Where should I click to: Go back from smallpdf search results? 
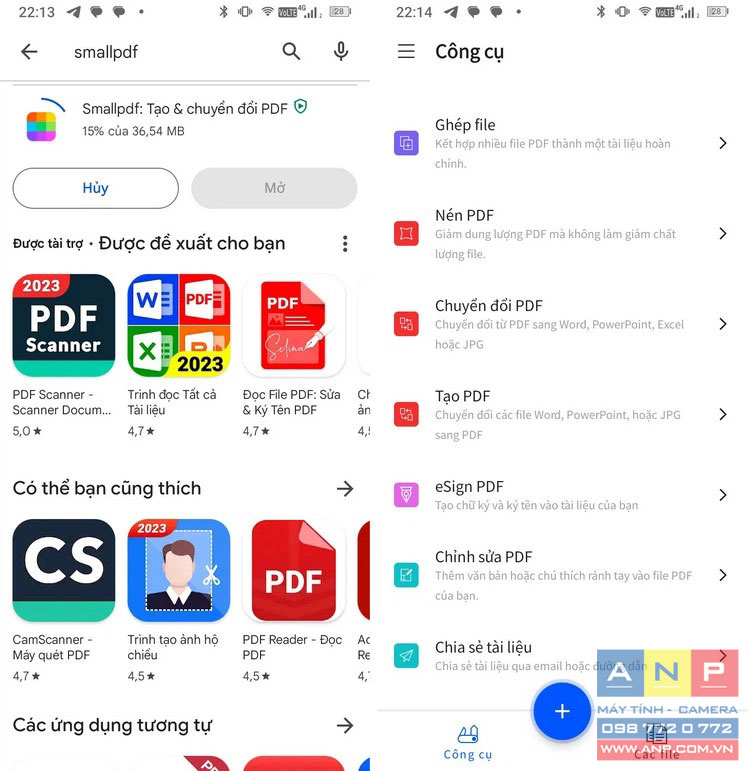tap(29, 52)
